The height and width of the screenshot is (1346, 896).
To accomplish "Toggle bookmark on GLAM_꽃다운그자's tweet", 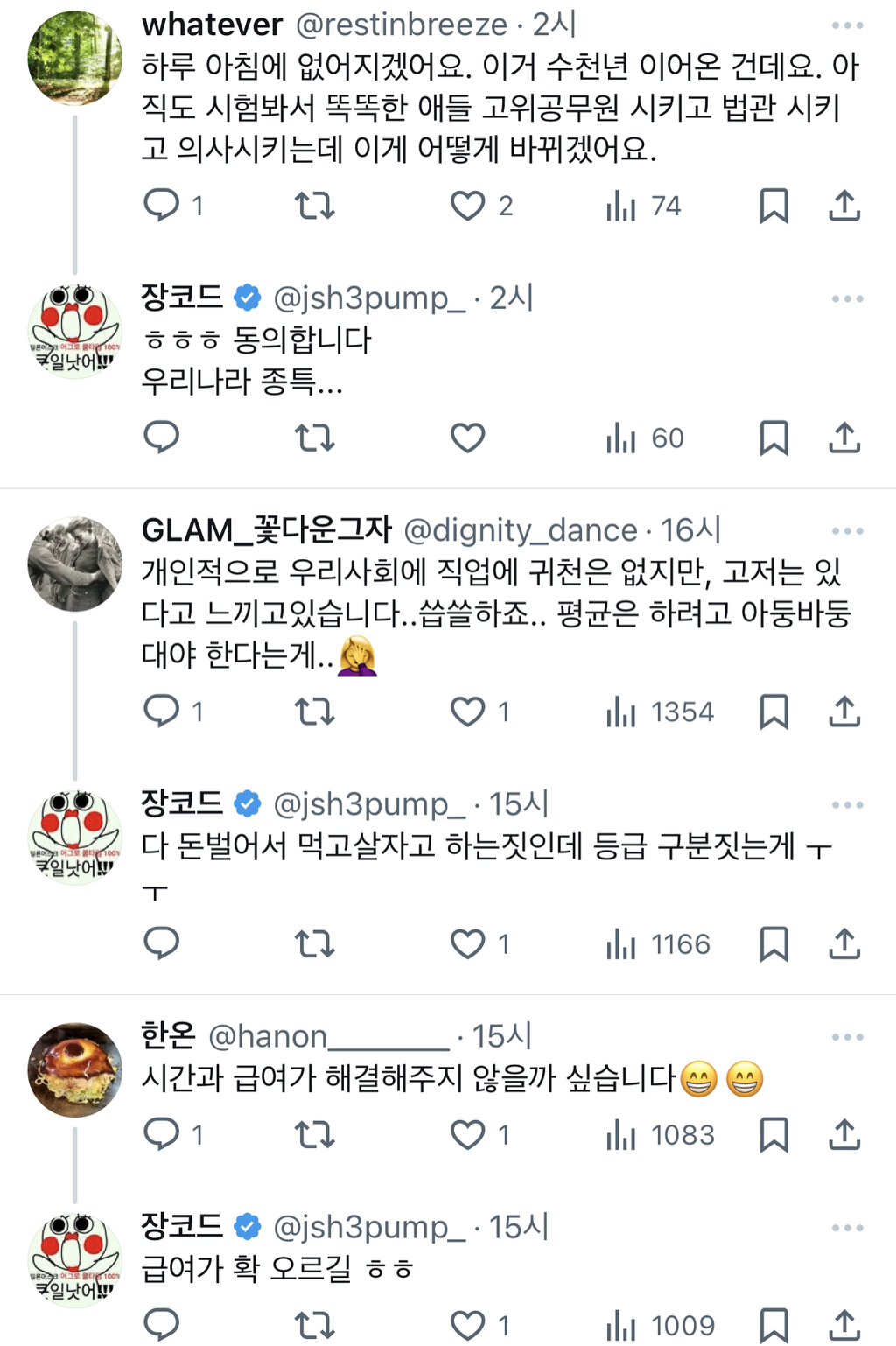I will [774, 712].
